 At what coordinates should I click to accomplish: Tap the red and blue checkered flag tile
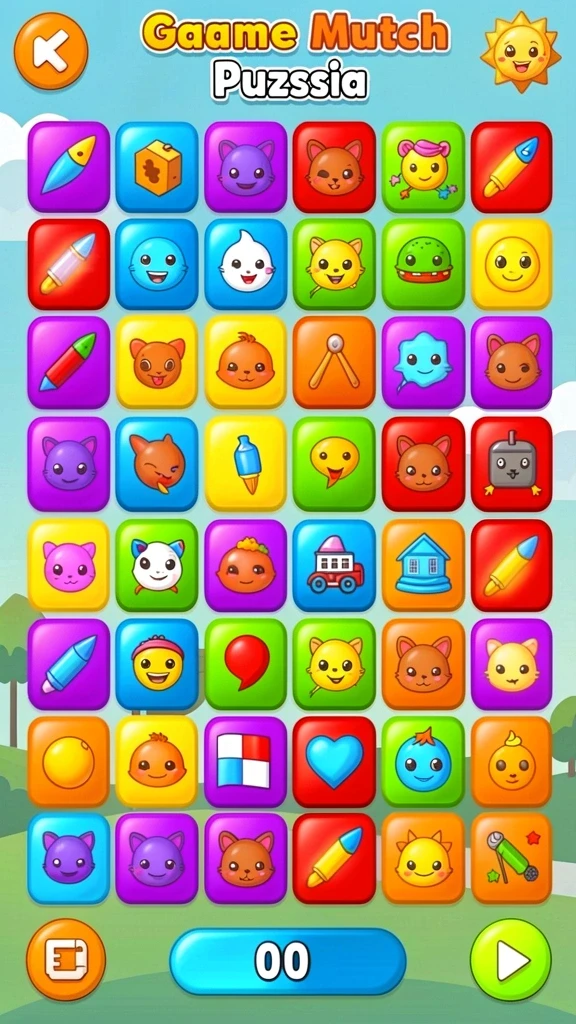pyautogui.click(x=246, y=761)
